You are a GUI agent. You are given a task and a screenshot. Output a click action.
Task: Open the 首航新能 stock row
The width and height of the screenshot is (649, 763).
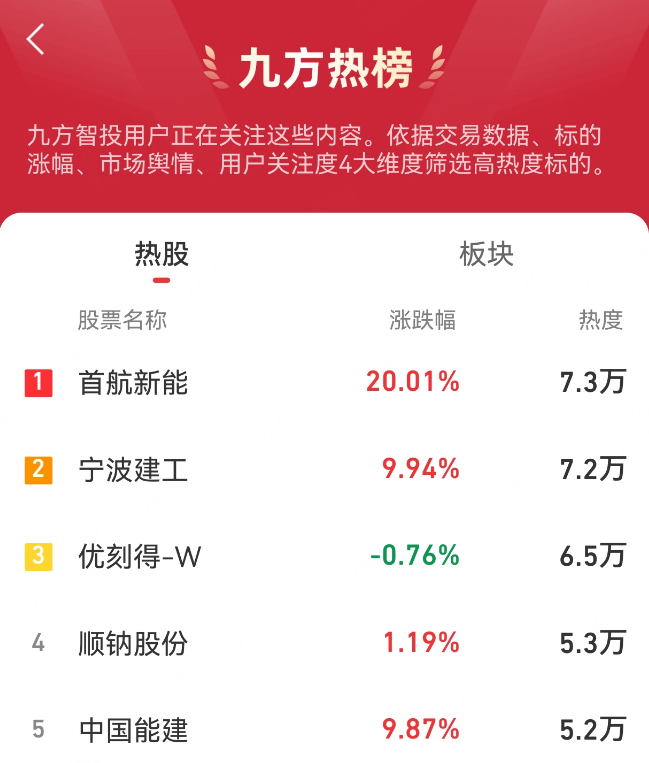point(133,383)
